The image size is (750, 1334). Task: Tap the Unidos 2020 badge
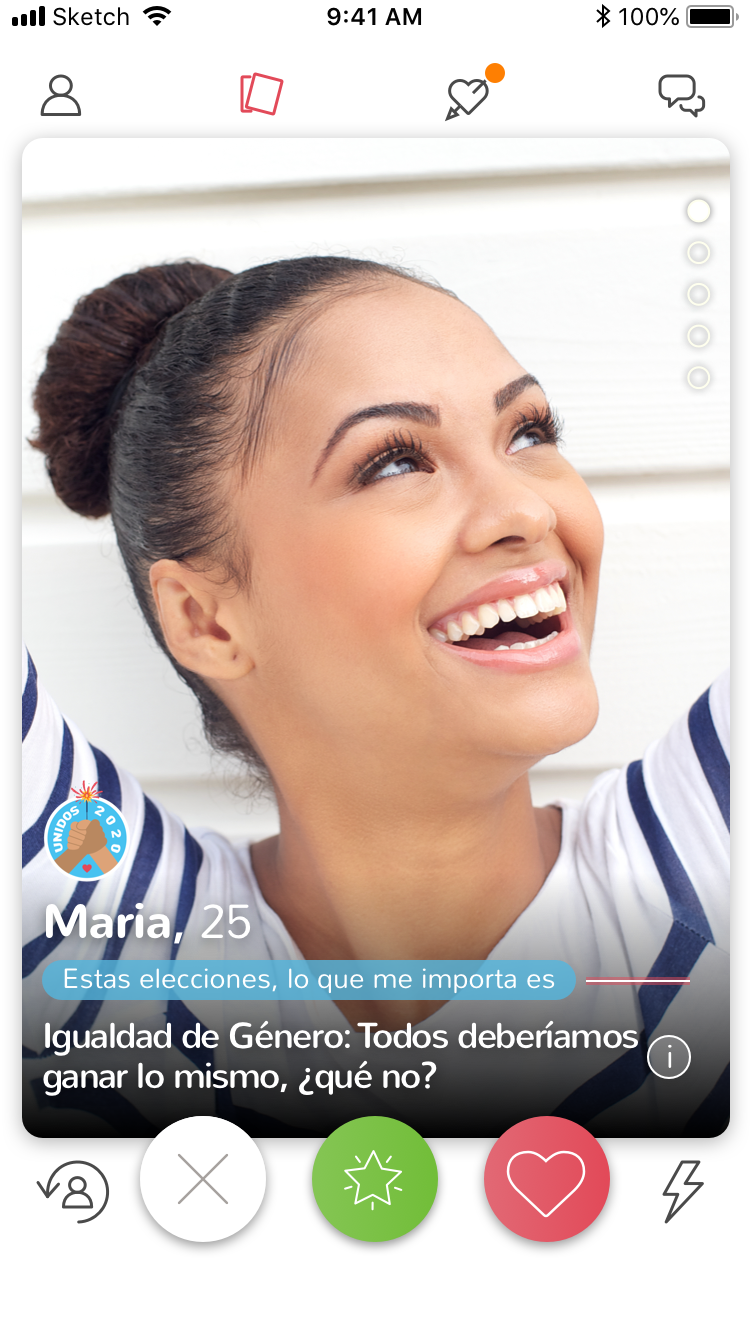tap(86, 834)
